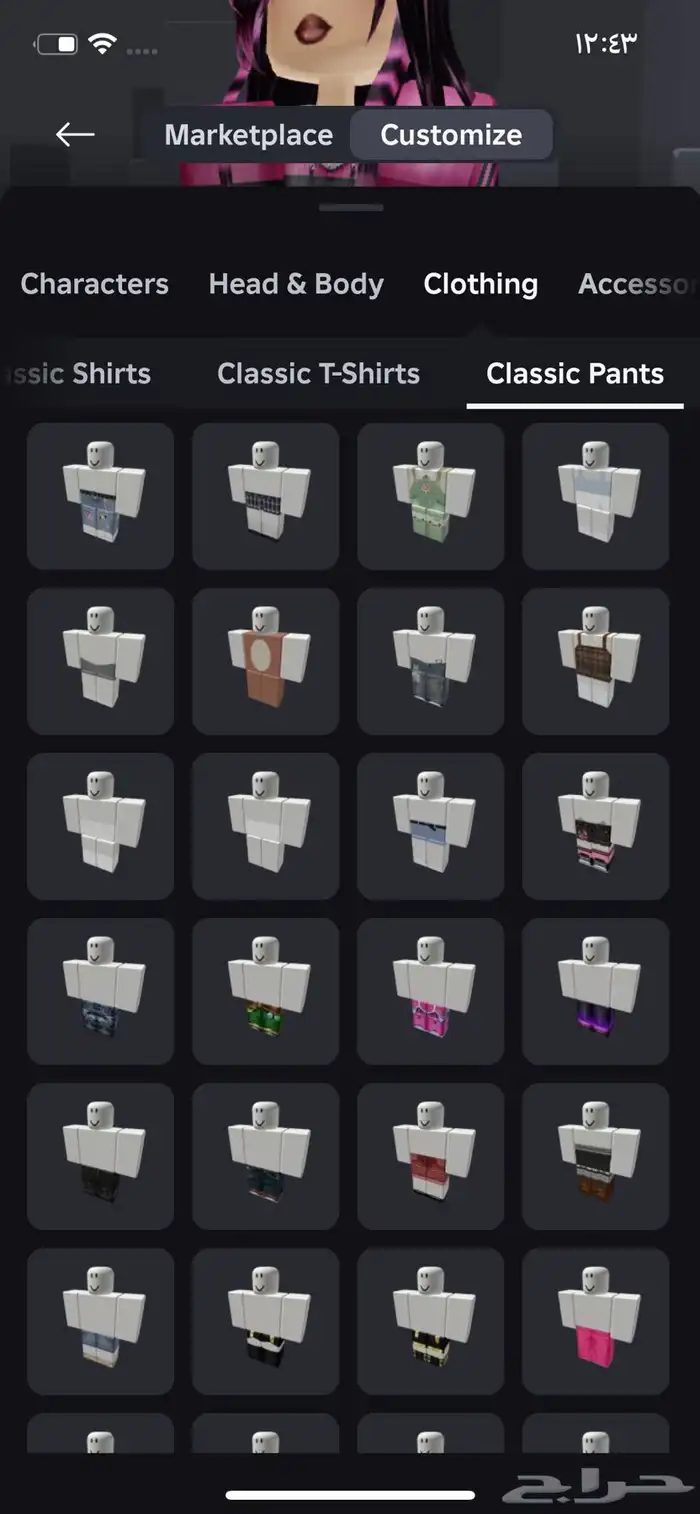Equip the green patterned pants item
Viewport: 700px width, 1514px height.
point(265,991)
